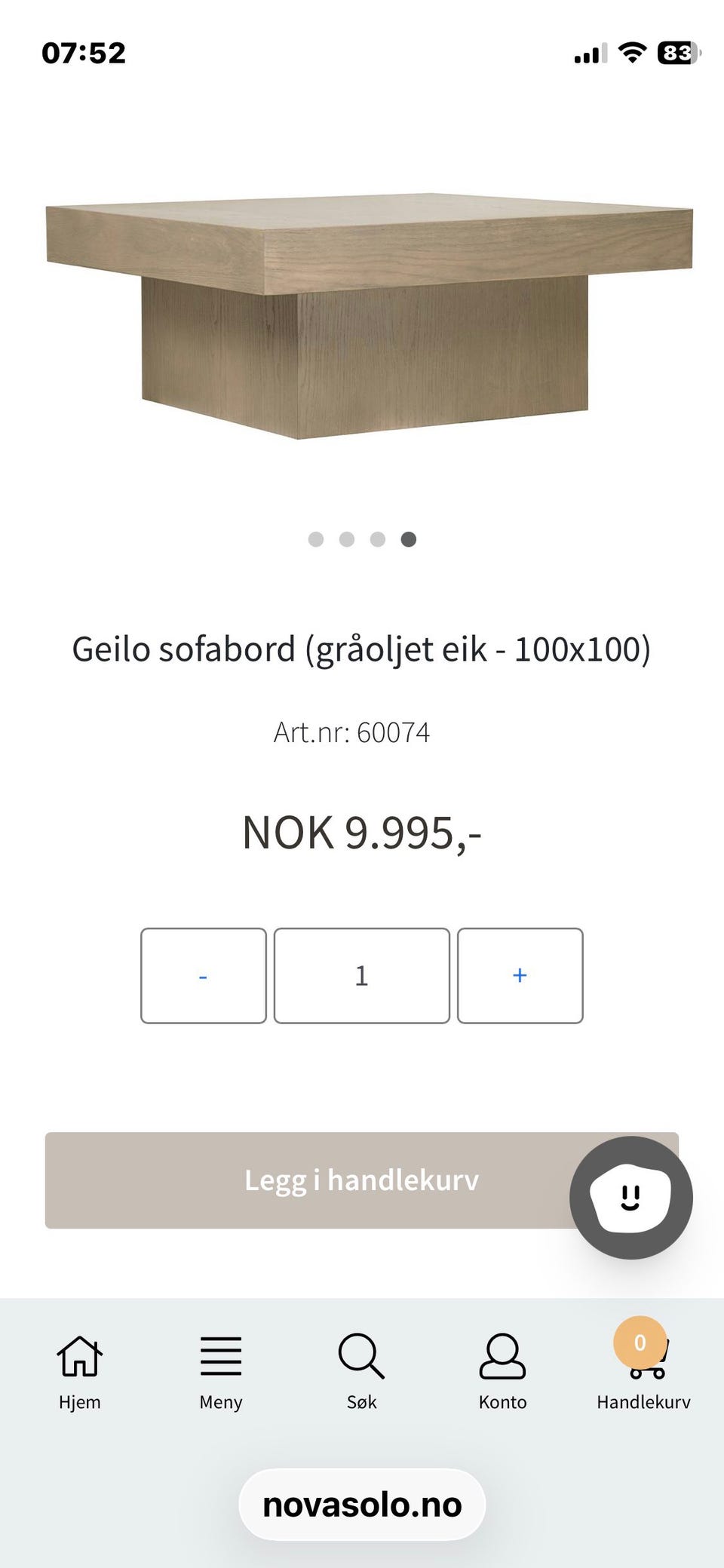This screenshot has height=1568, width=724.
Task: Increase quantity with the plus button
Action: [x=520, y=975]
